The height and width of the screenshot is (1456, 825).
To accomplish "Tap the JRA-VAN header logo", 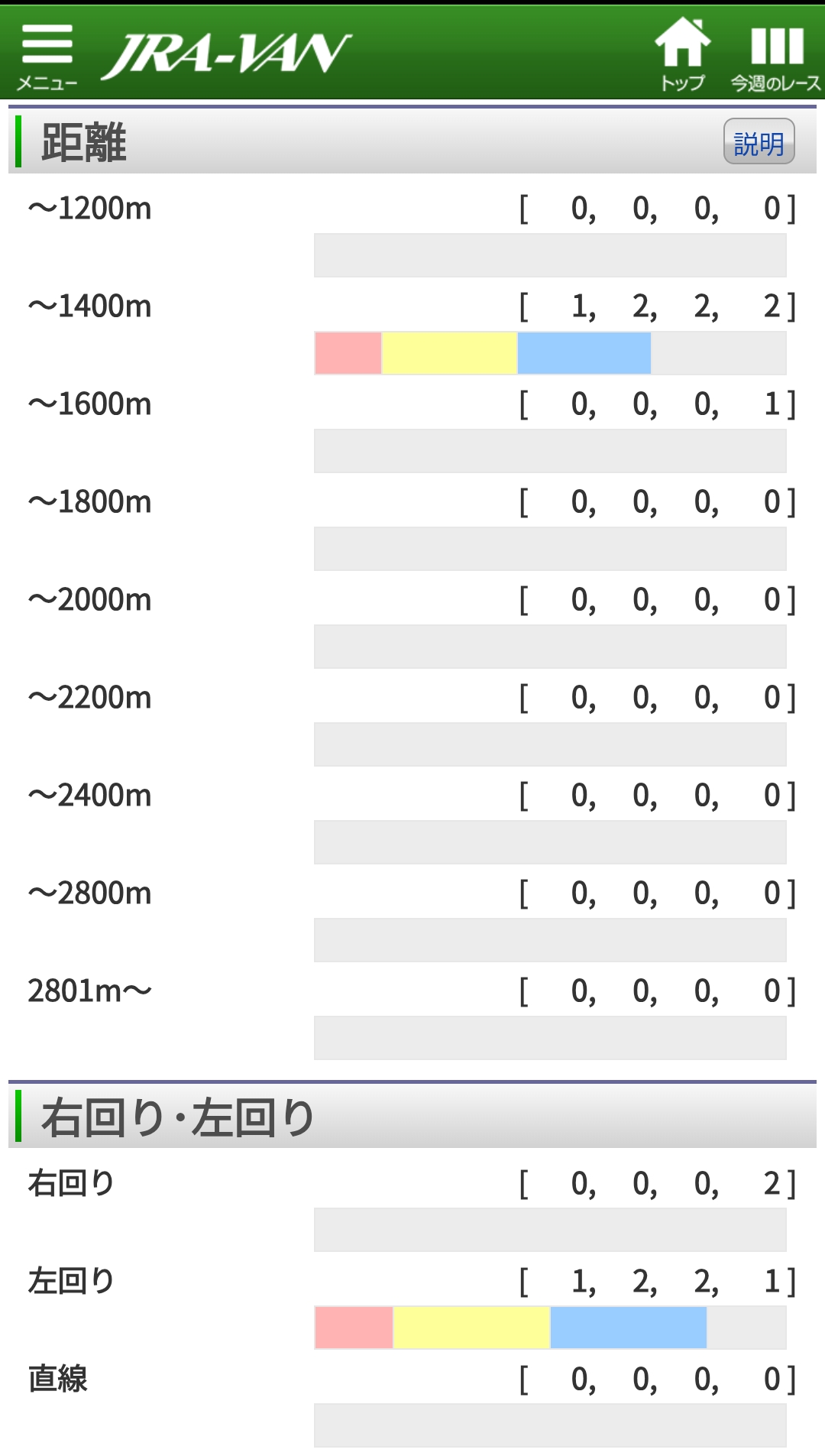I will pos(226,55).
